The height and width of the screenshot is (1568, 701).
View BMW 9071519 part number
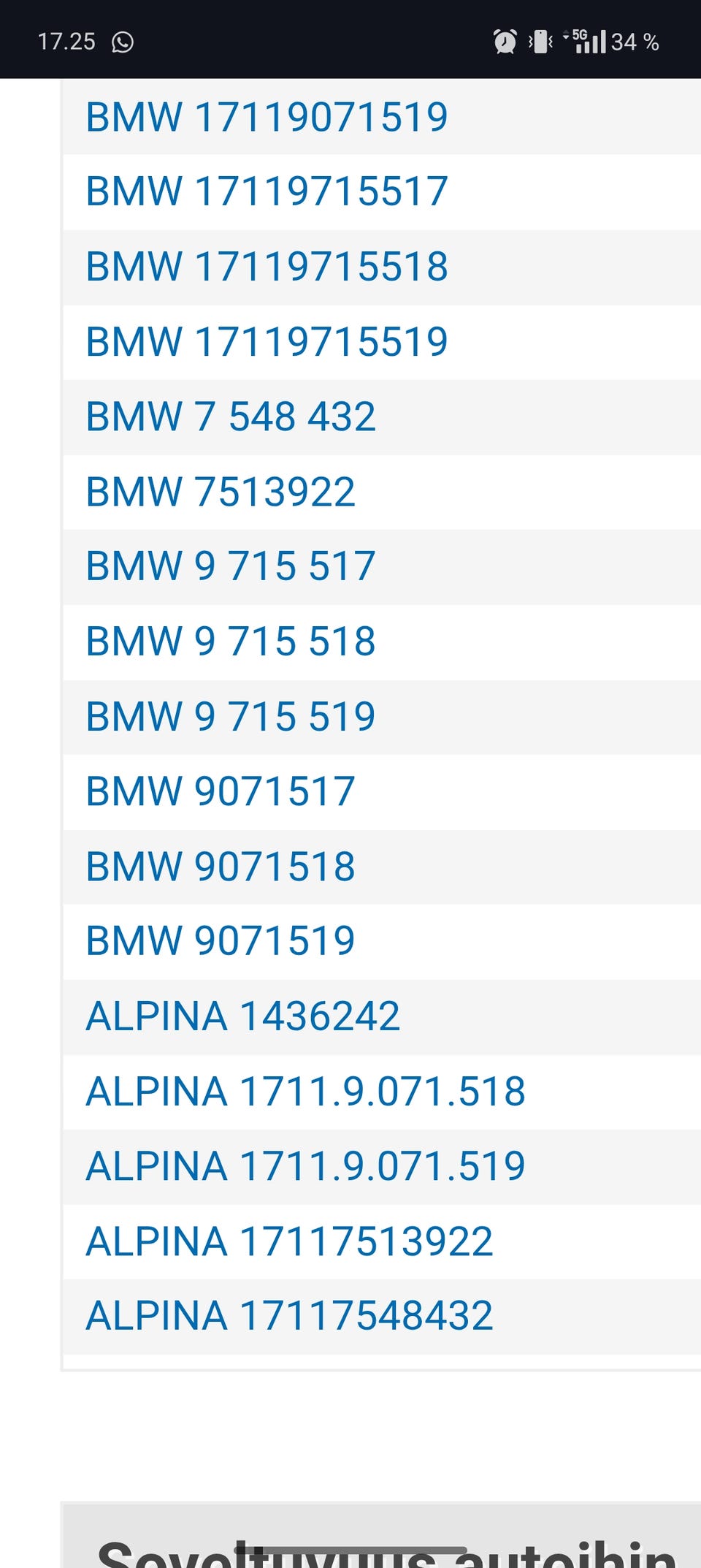(221, 941)
